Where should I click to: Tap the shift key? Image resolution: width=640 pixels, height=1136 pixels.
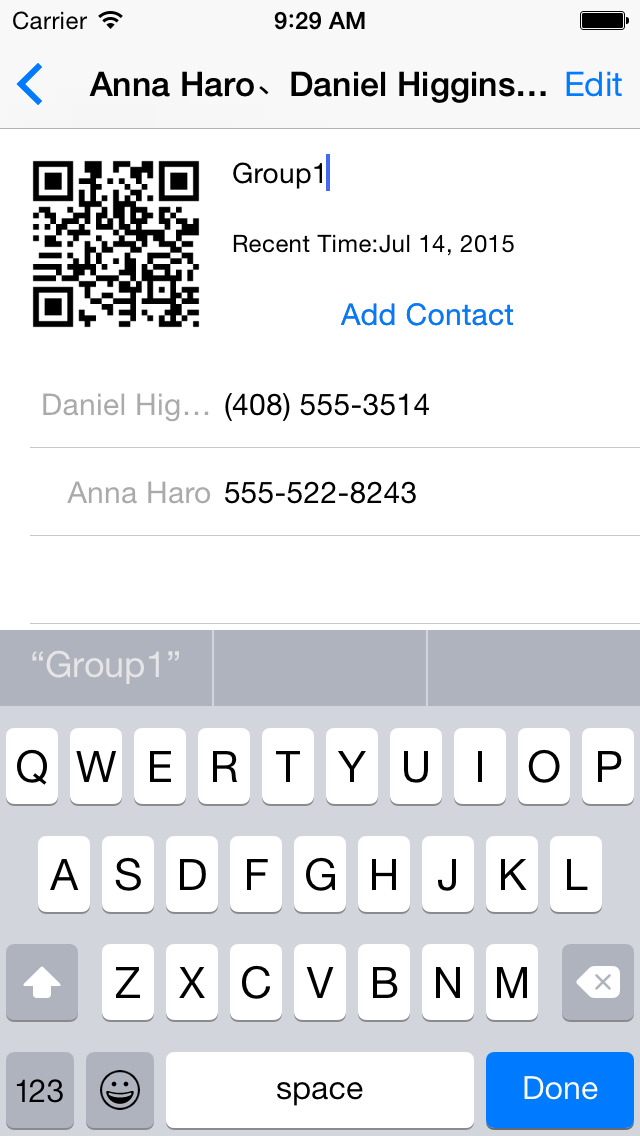(x=42, y=982)
